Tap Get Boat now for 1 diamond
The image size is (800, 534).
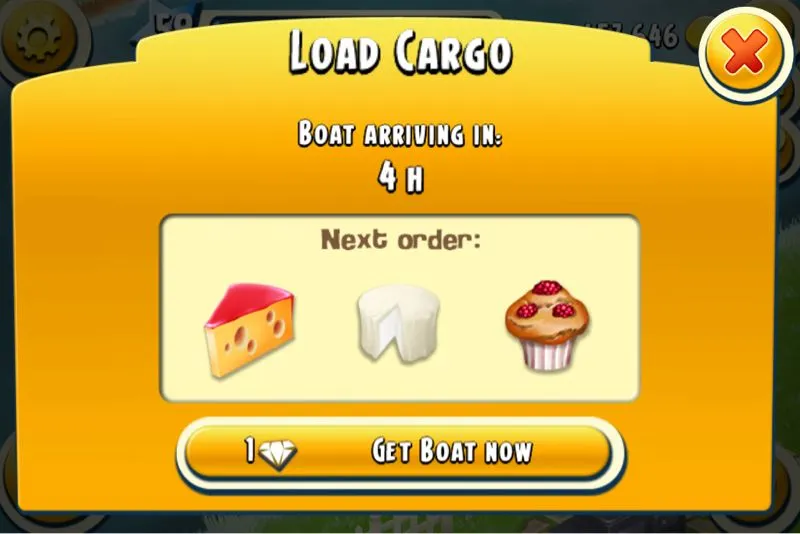coord(394,453)
